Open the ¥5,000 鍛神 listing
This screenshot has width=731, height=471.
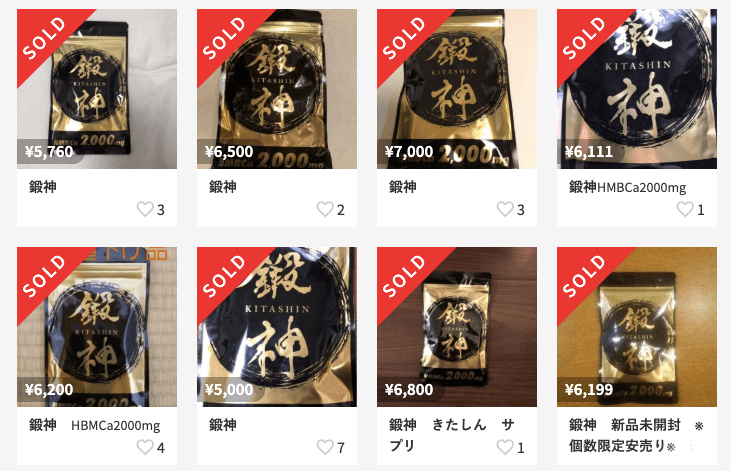click(277, 327)
